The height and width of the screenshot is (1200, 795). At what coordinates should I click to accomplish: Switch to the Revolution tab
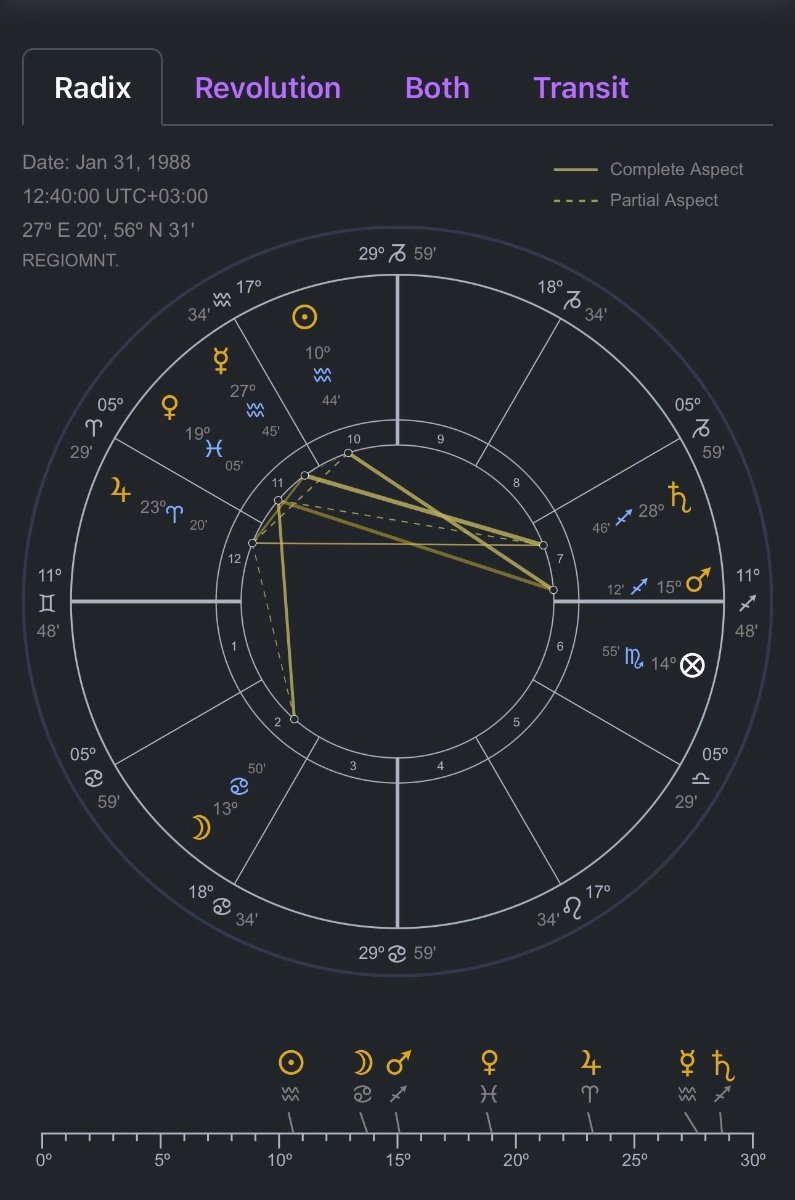click(x=267, y=88)
